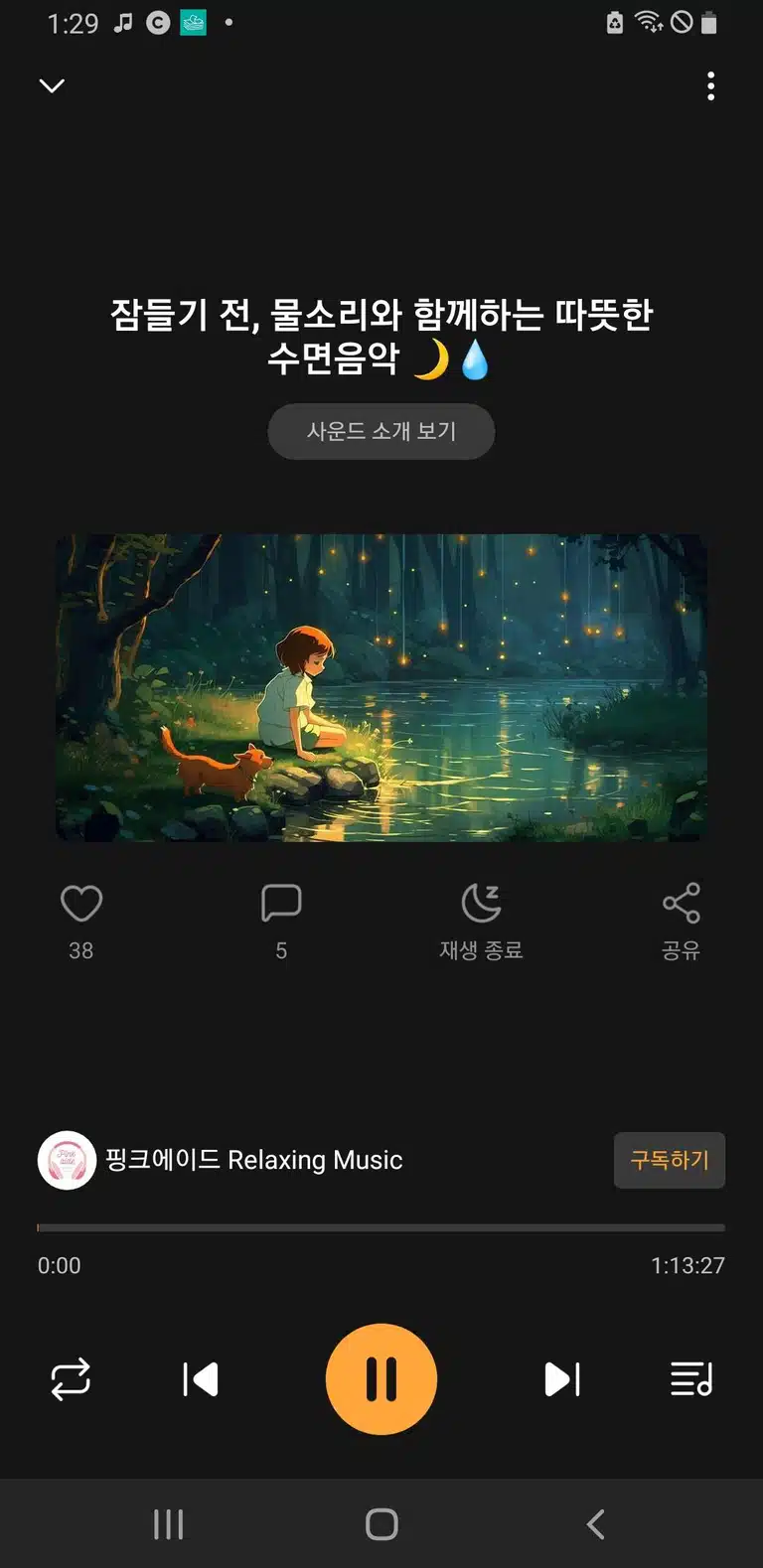Toggle repeat mode

tap(71, 1379)
